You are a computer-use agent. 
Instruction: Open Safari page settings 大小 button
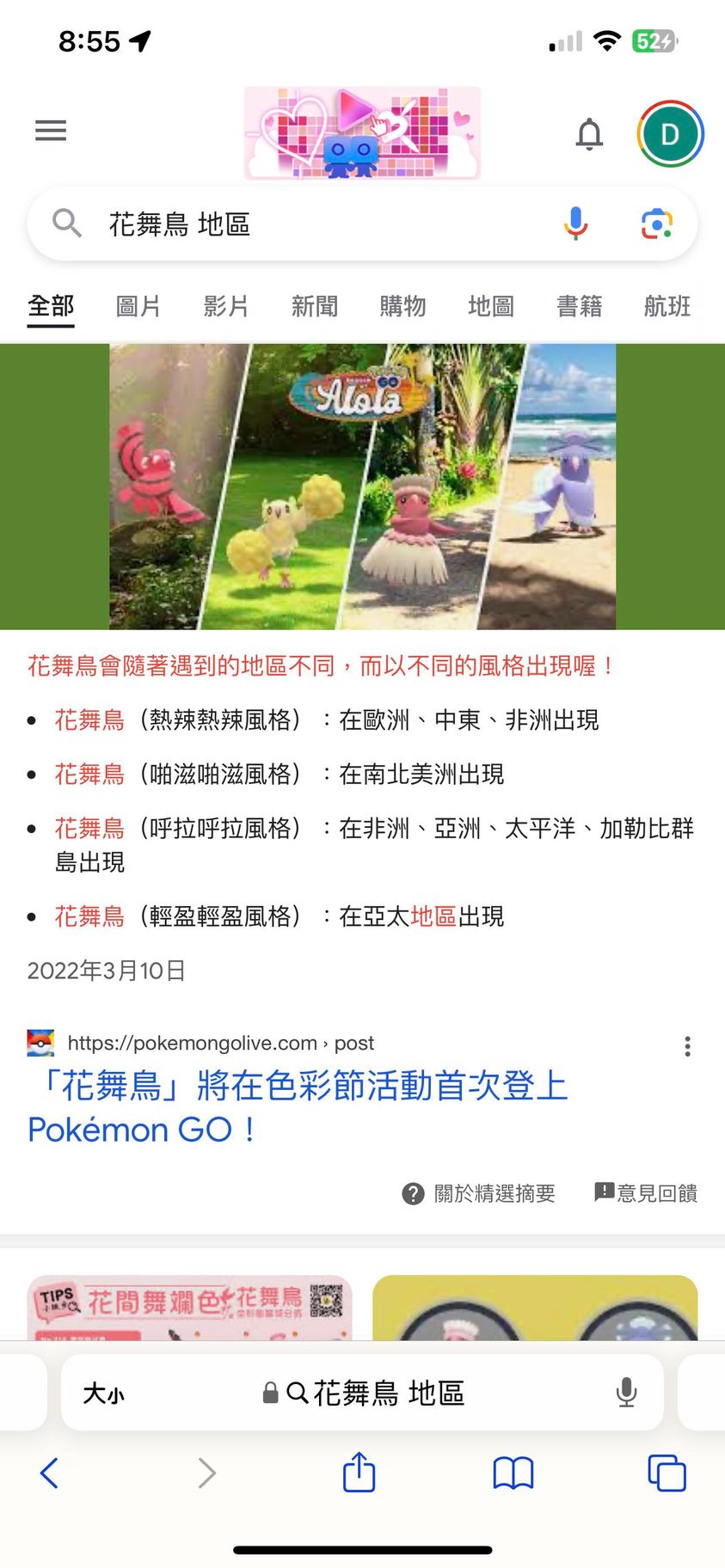(x=103, y=1393)
